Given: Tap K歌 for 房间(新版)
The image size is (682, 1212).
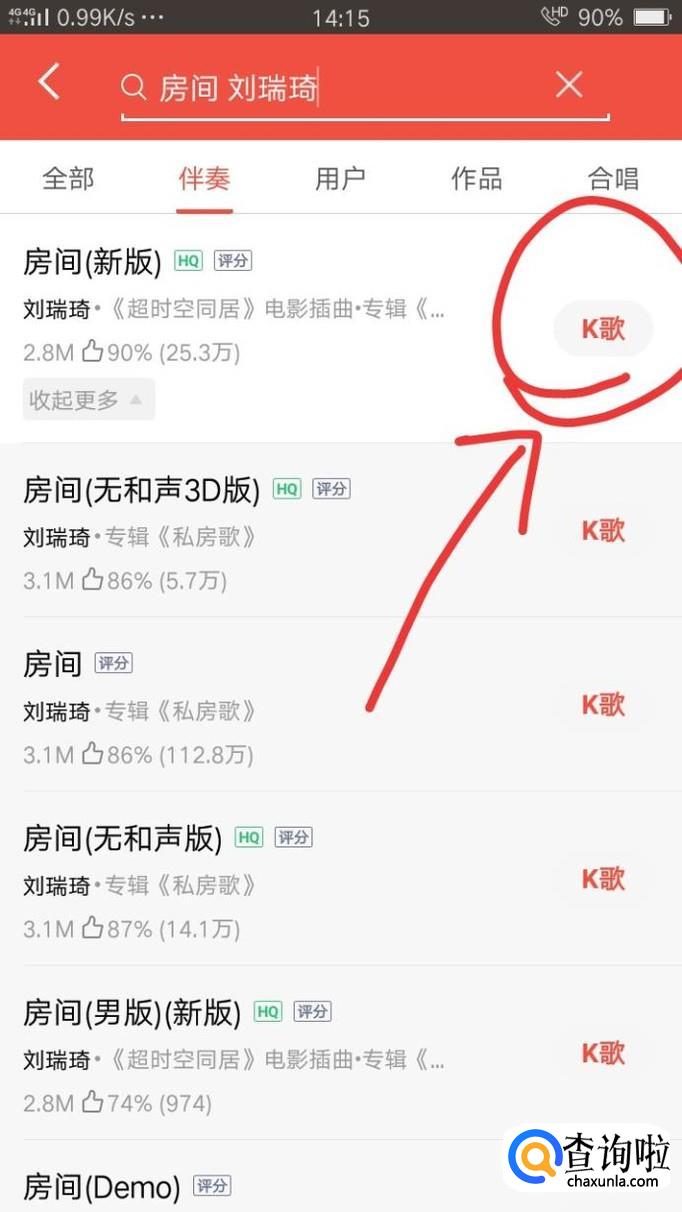Looking at the screenshot, I should coord(603,329).
